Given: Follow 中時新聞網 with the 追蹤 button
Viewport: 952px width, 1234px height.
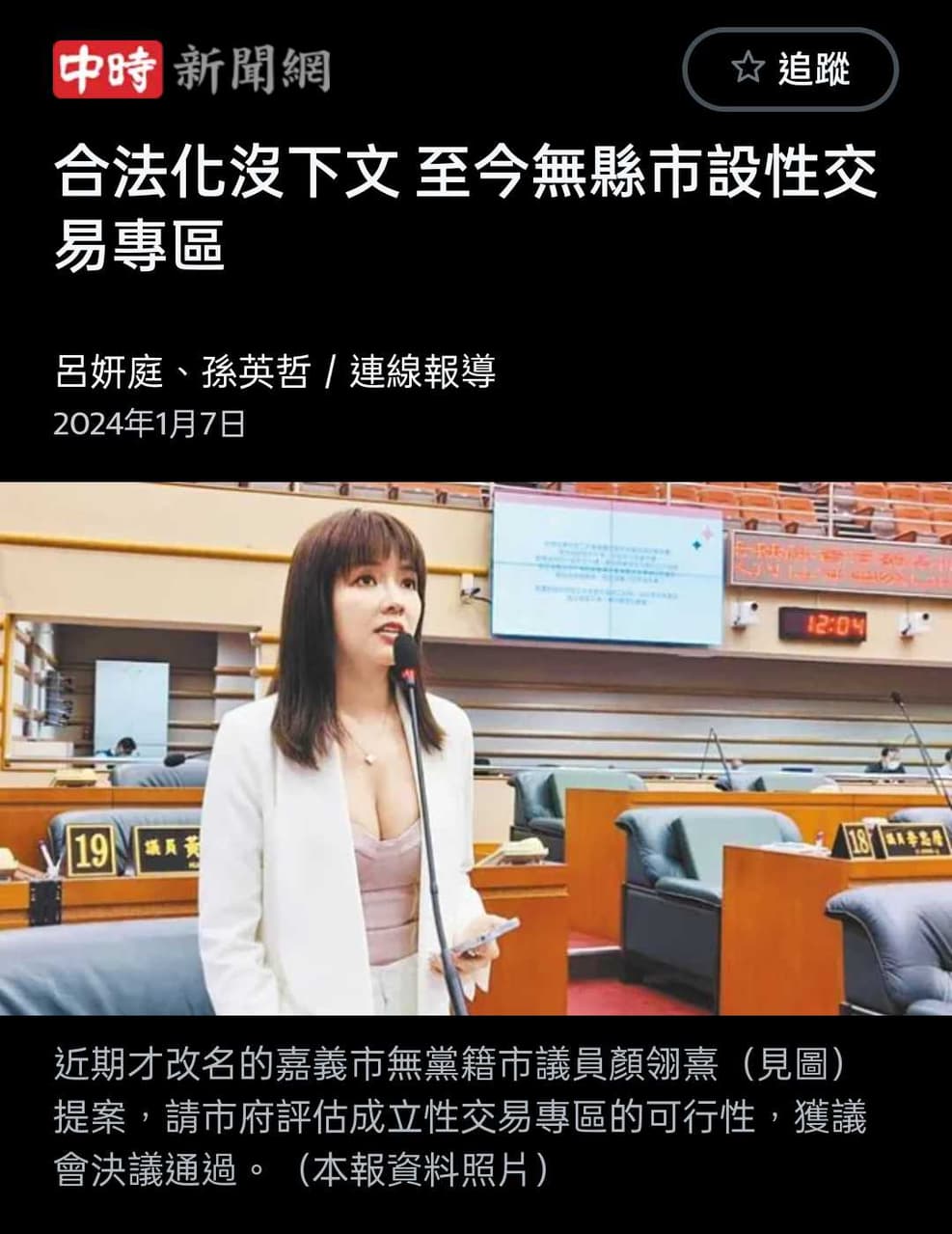Looking at the screenshot, I should coord(790,69).
